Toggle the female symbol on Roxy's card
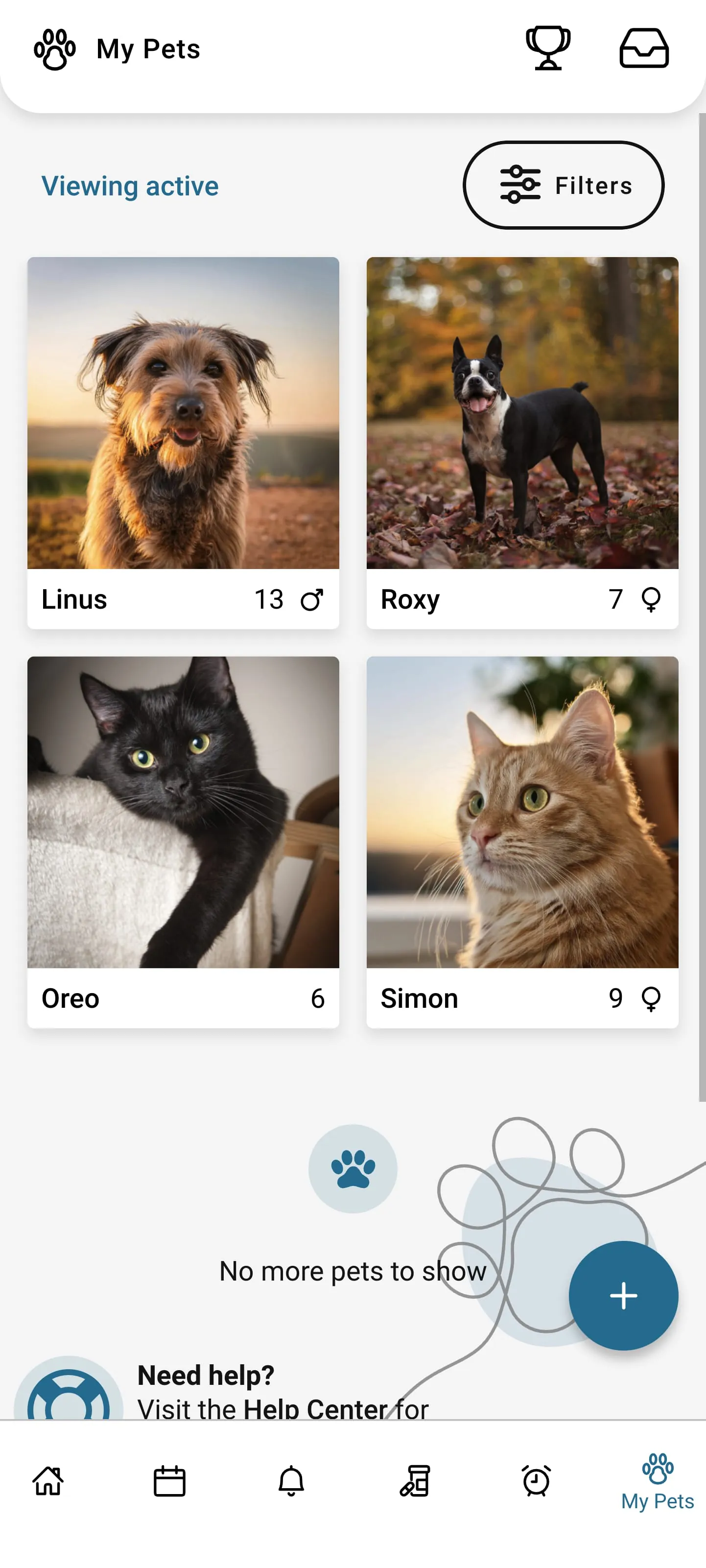The image size is (706, 1568). (x=651, y=599)
